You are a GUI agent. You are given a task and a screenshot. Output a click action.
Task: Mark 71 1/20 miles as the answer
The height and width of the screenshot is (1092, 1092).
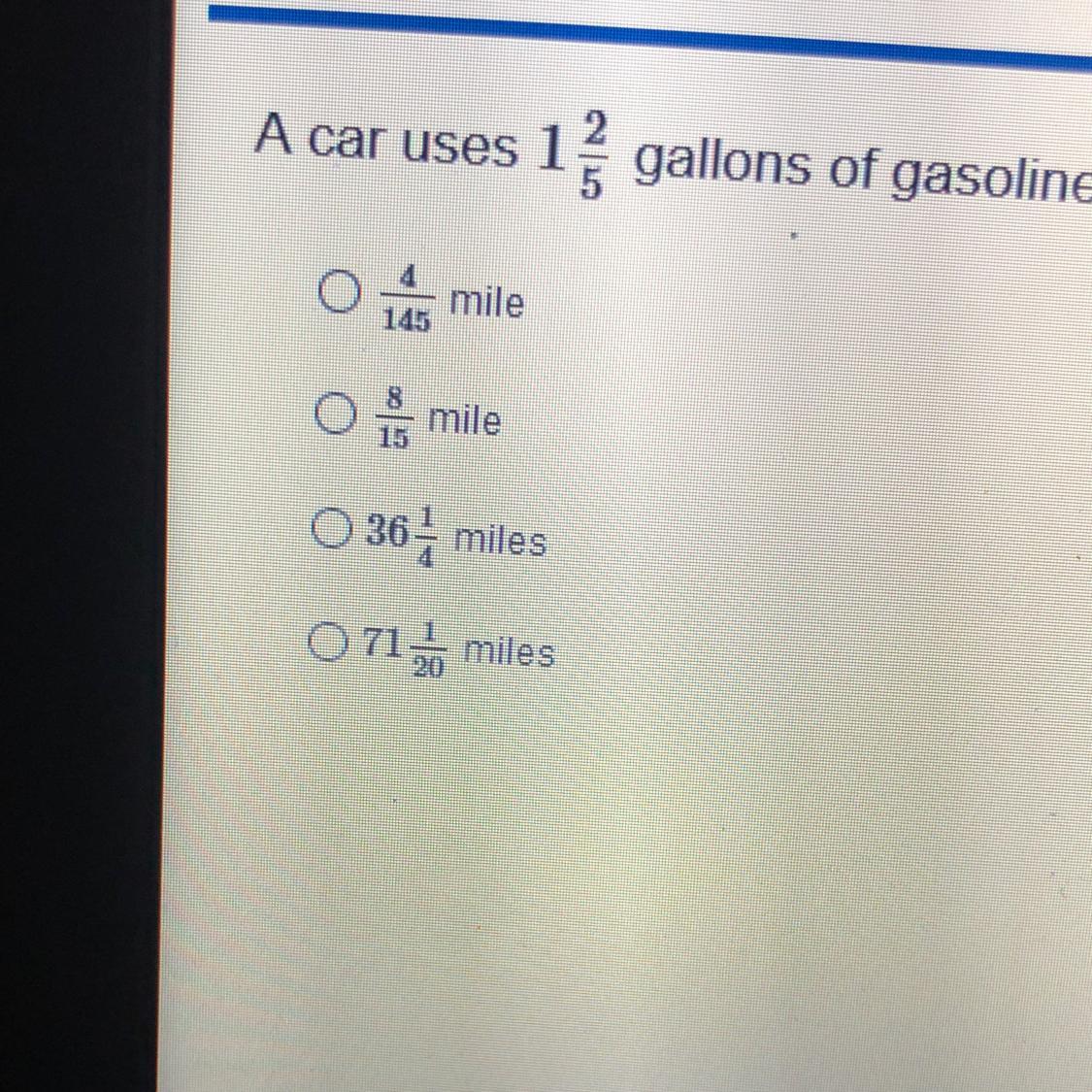[x=329, y=641]
